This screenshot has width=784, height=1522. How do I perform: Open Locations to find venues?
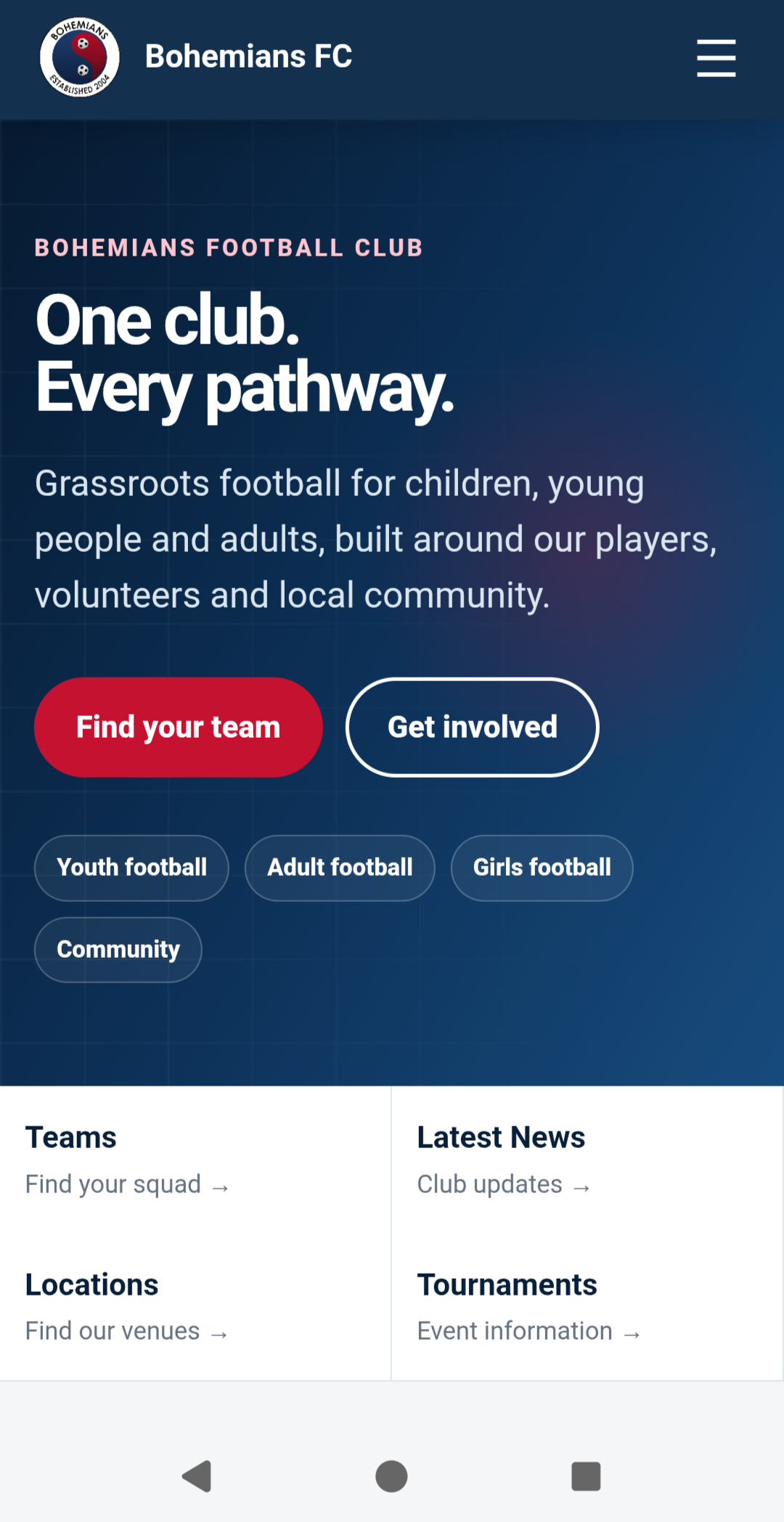[x=195, y=1306]
